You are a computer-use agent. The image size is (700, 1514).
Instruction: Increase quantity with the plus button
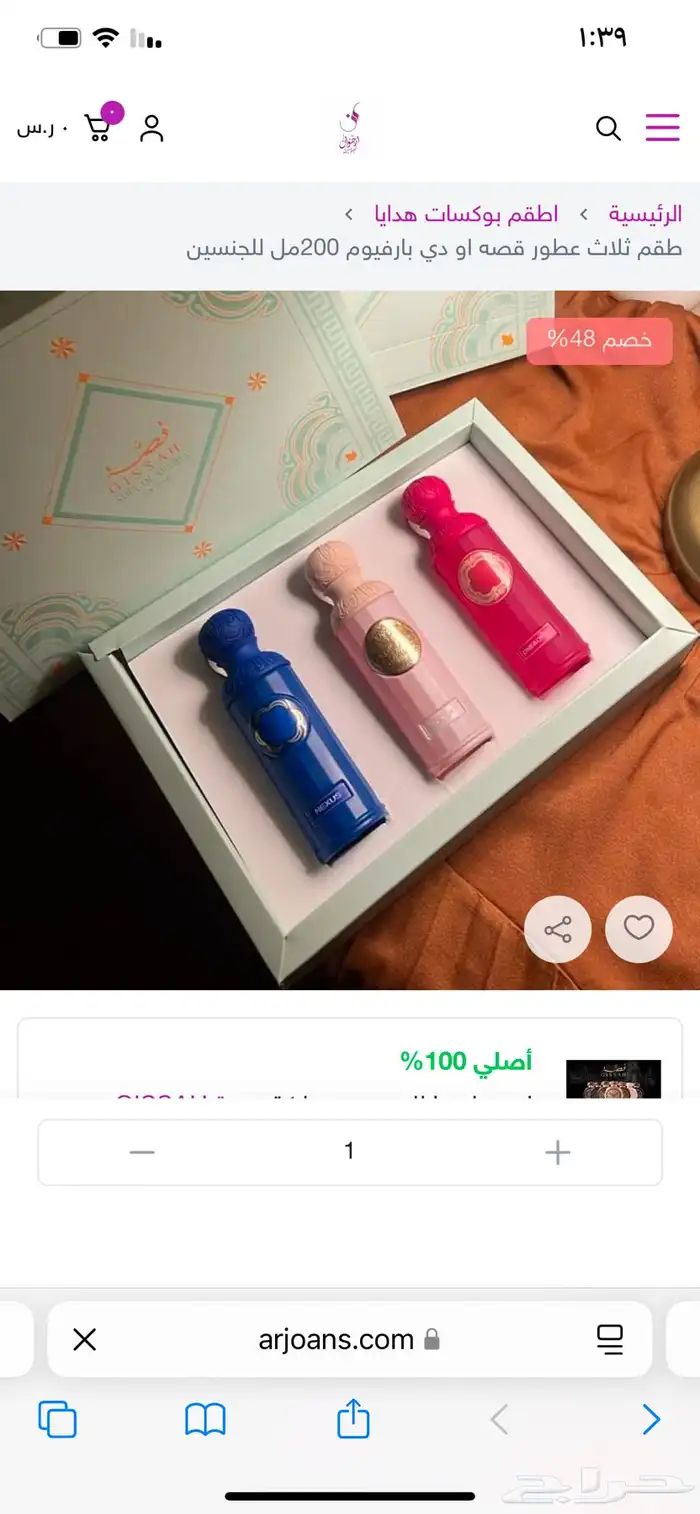(x=557, y=1152)
